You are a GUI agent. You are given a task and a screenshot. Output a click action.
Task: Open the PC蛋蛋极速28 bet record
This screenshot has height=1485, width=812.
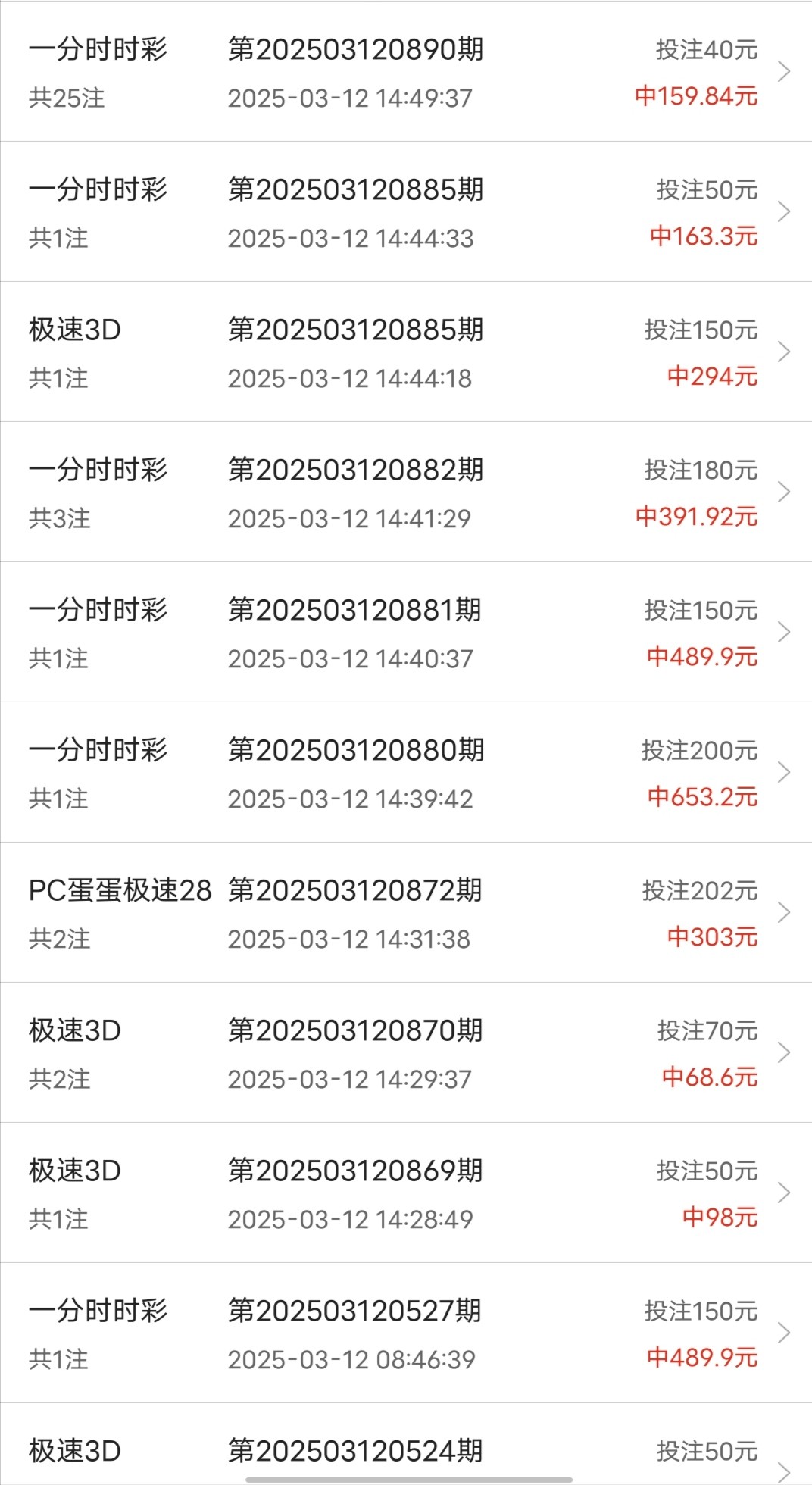pyautogui.click(x=406, y=913)
